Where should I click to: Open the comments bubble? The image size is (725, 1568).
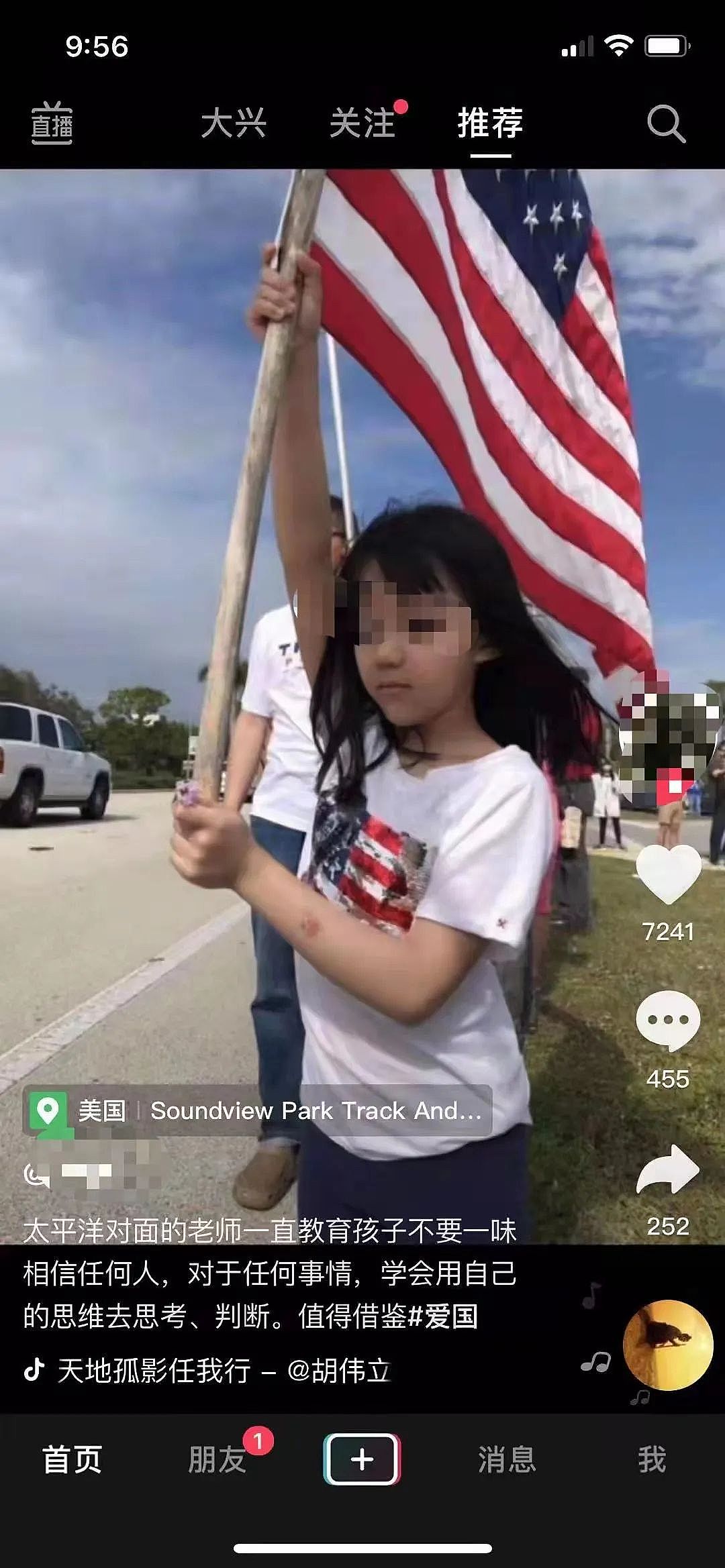668,1021
